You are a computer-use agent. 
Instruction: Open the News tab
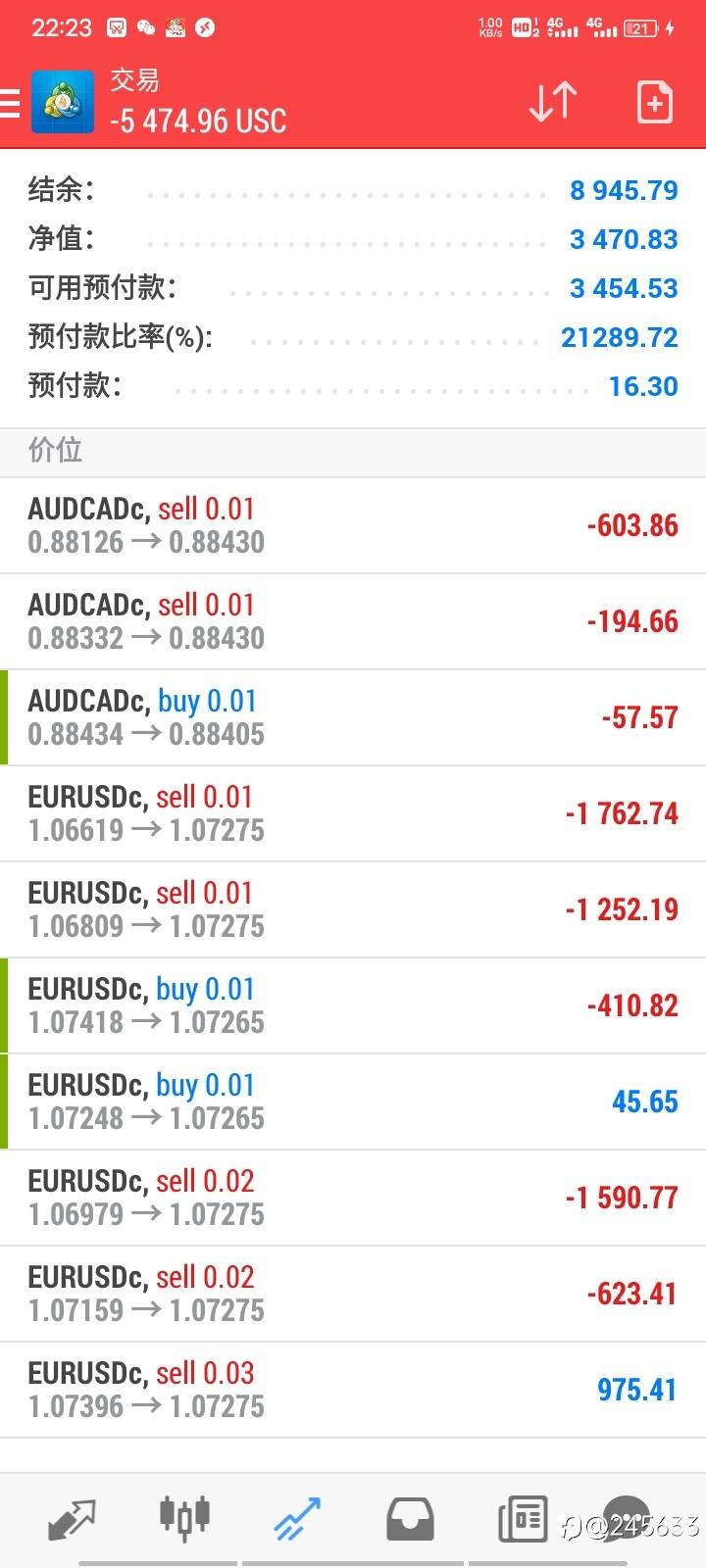click(x=523, y=1520)
